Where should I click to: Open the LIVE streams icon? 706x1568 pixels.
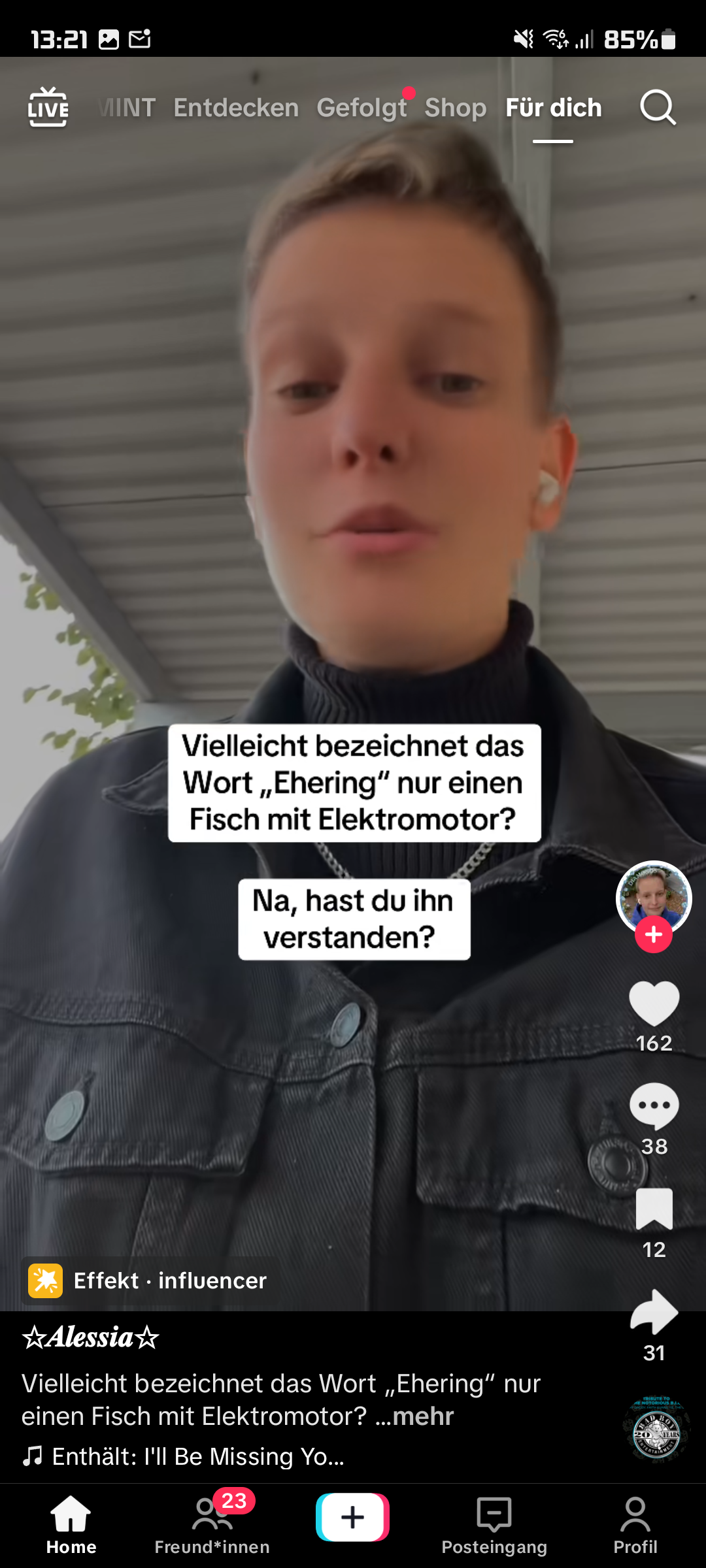coord(48,108)
